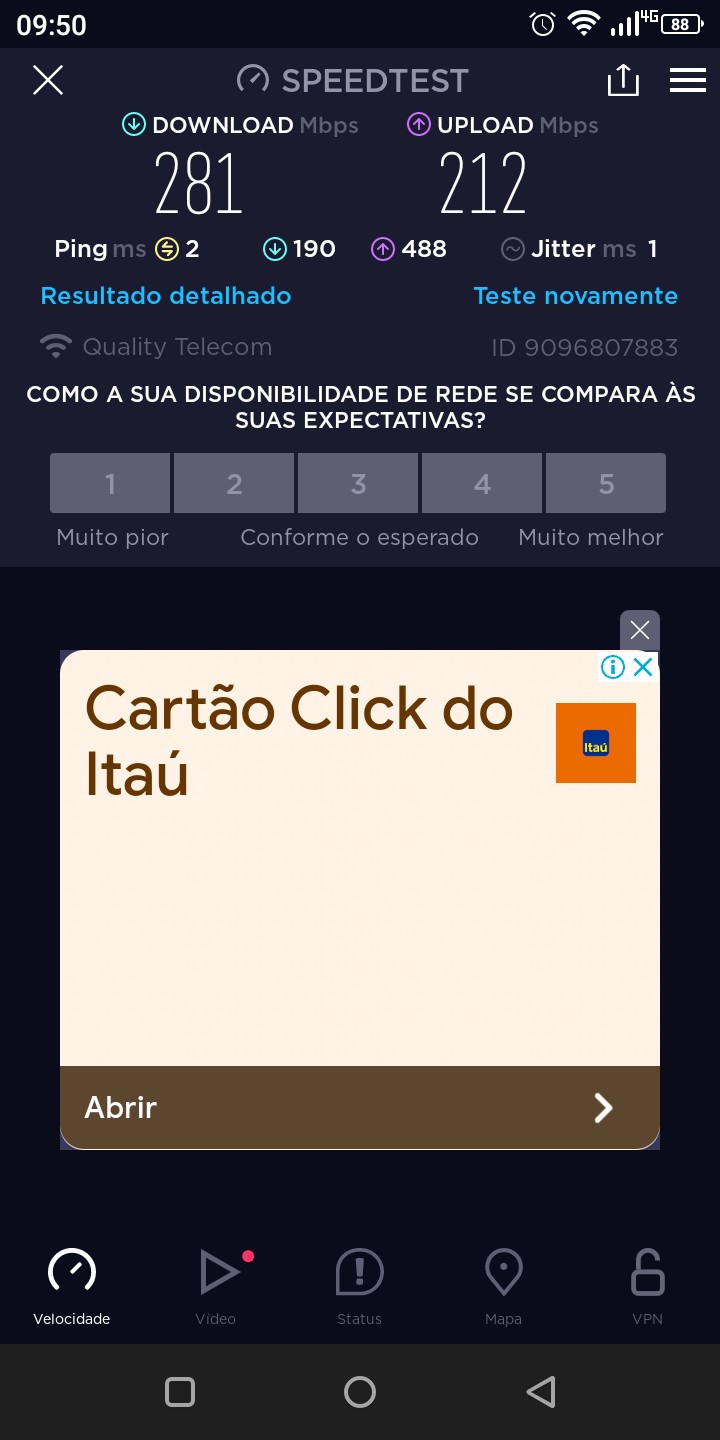Share the speed test result
This screenshot has height=1440, width=720.
click(622, 80)
